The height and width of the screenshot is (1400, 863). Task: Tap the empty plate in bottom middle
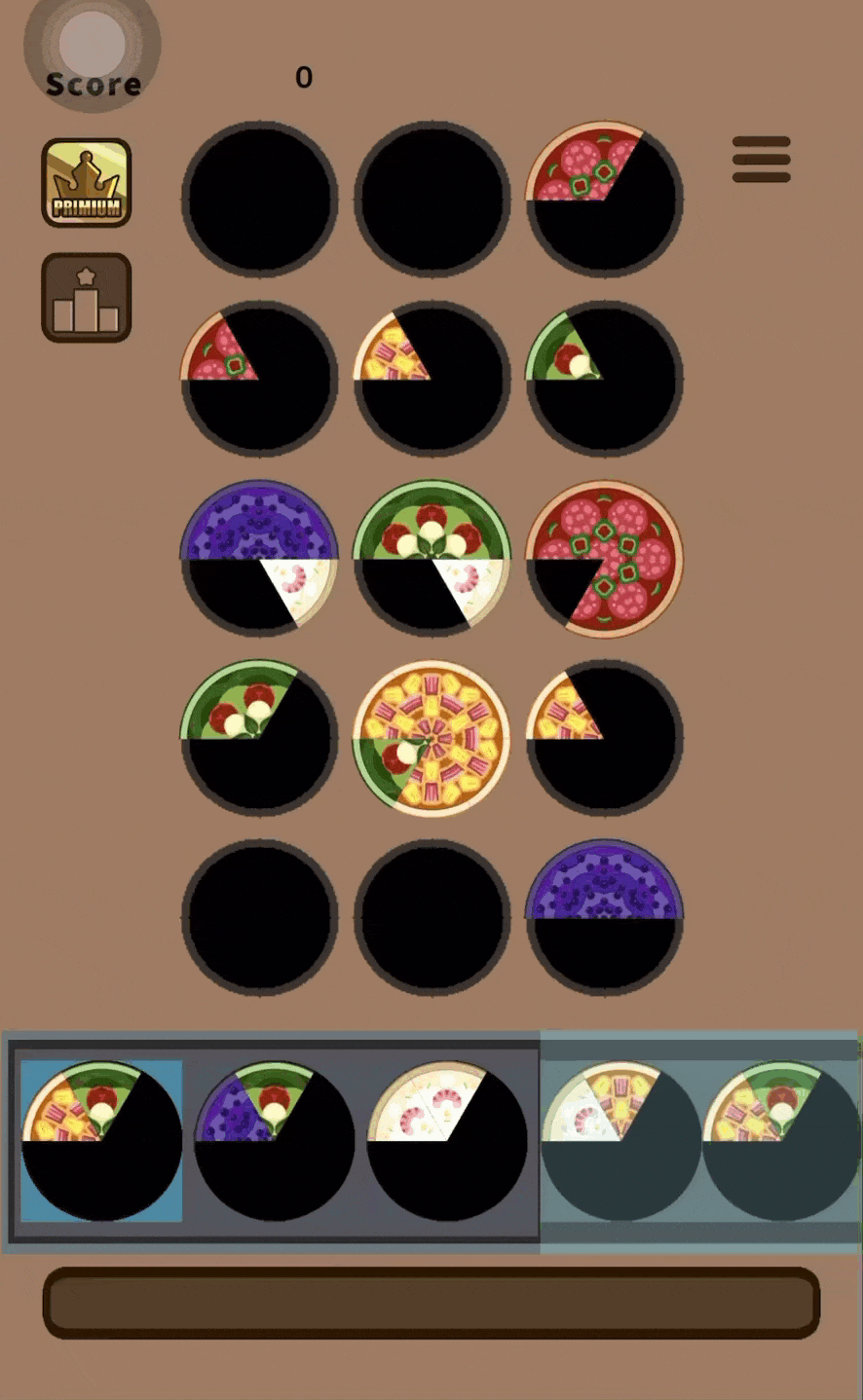click(x=431, y=917)
